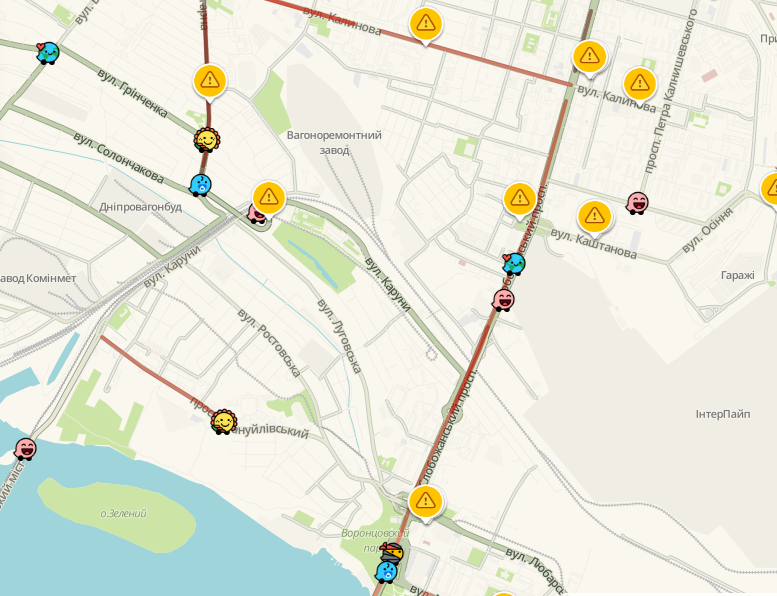Tap the blue Wazer with heart near вул. Грінченка
Viewport: 777px width, 596px height.
47,52
